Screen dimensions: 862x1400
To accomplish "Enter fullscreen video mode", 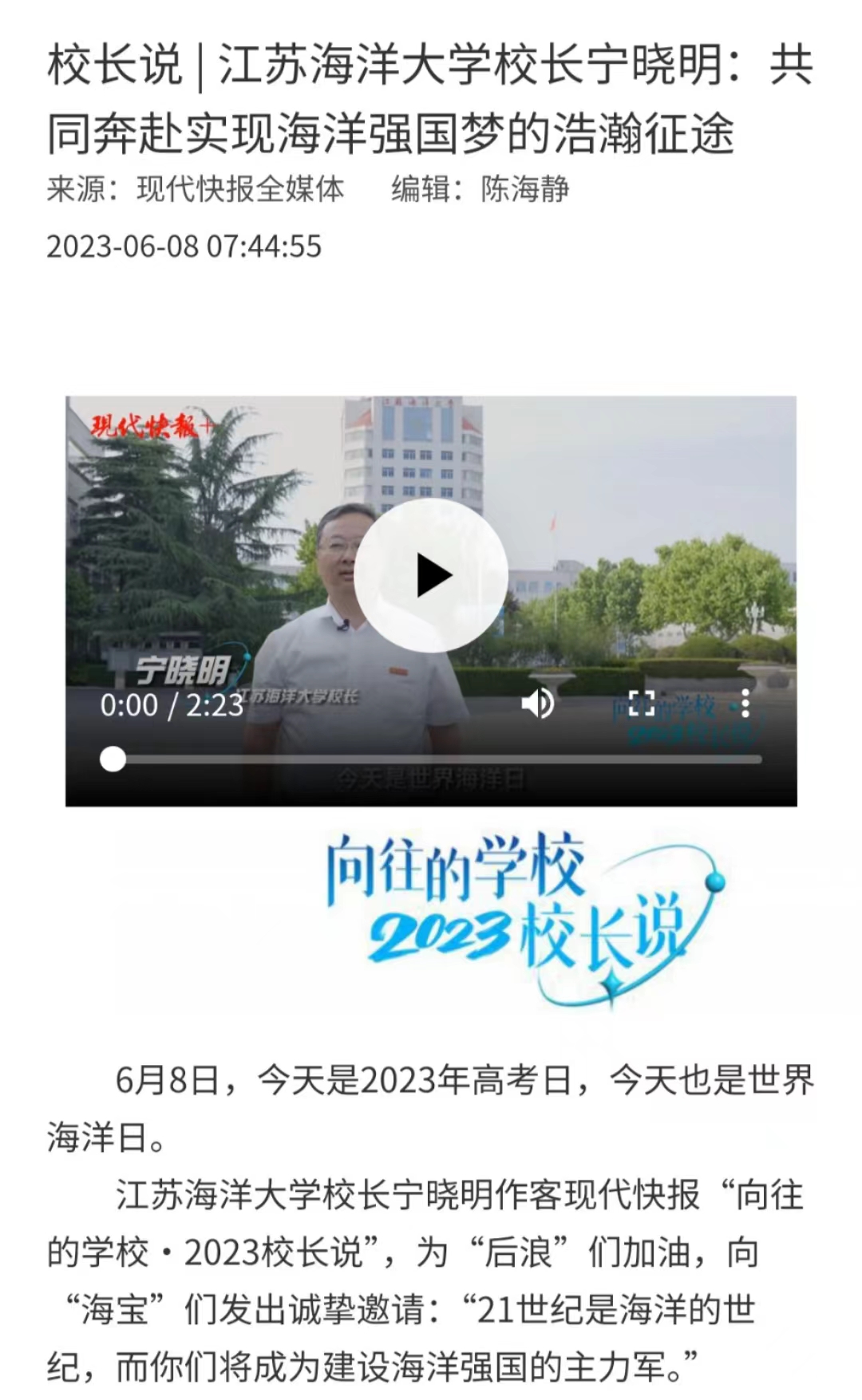I will tap(642, 704).
